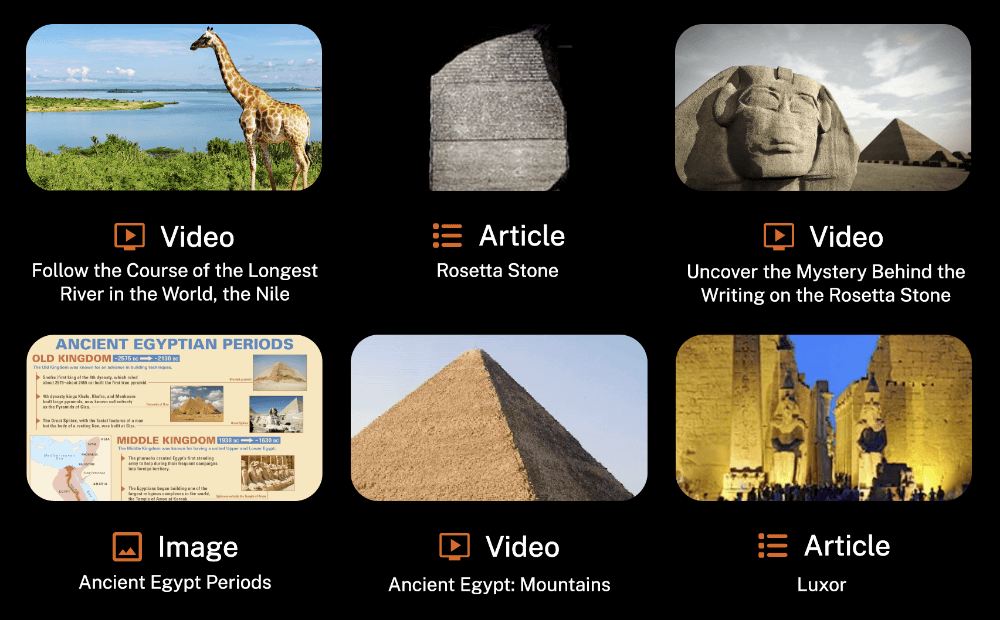Open the Rosetta Stone article
This screenshot has width=1000, height=620.
(498, 108)
